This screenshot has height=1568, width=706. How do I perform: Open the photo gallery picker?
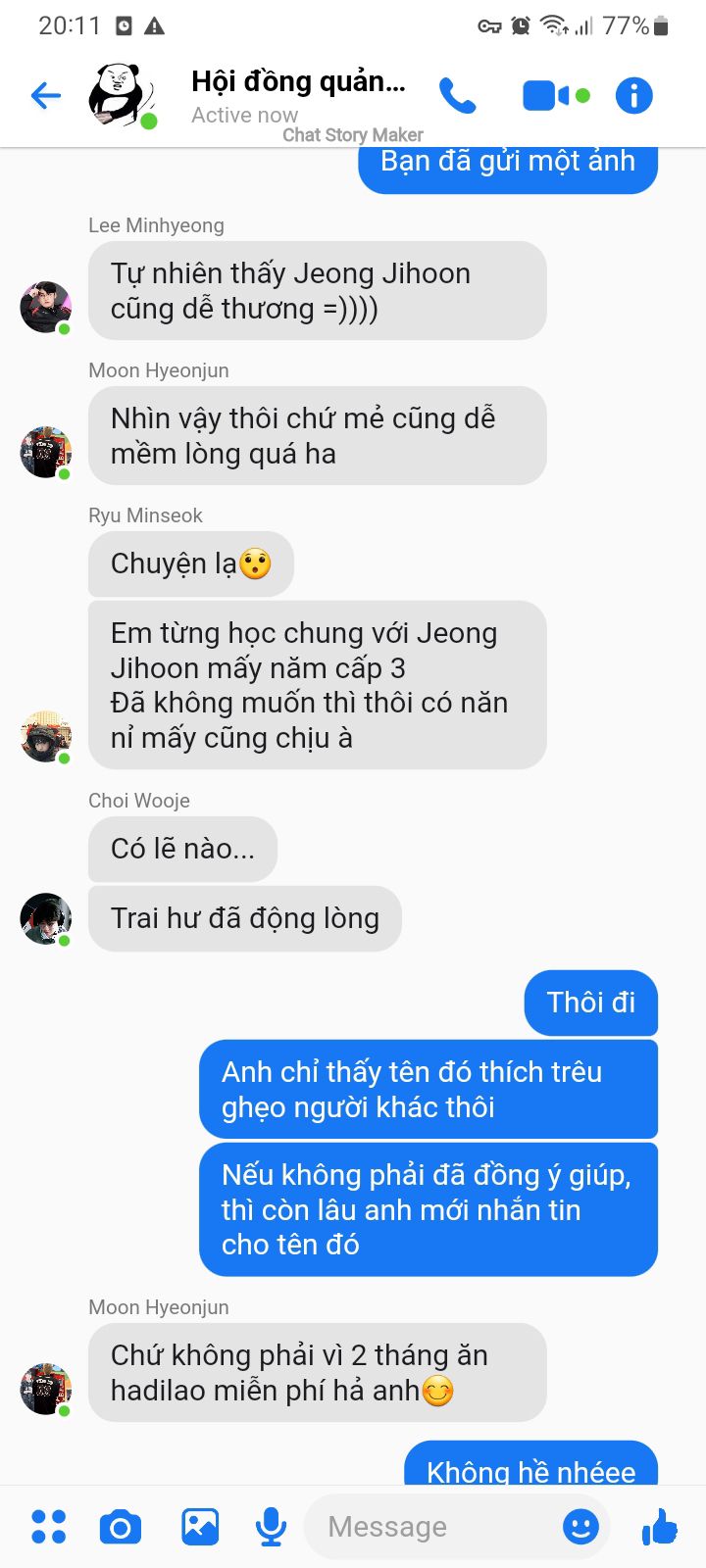coord(200,1526)
